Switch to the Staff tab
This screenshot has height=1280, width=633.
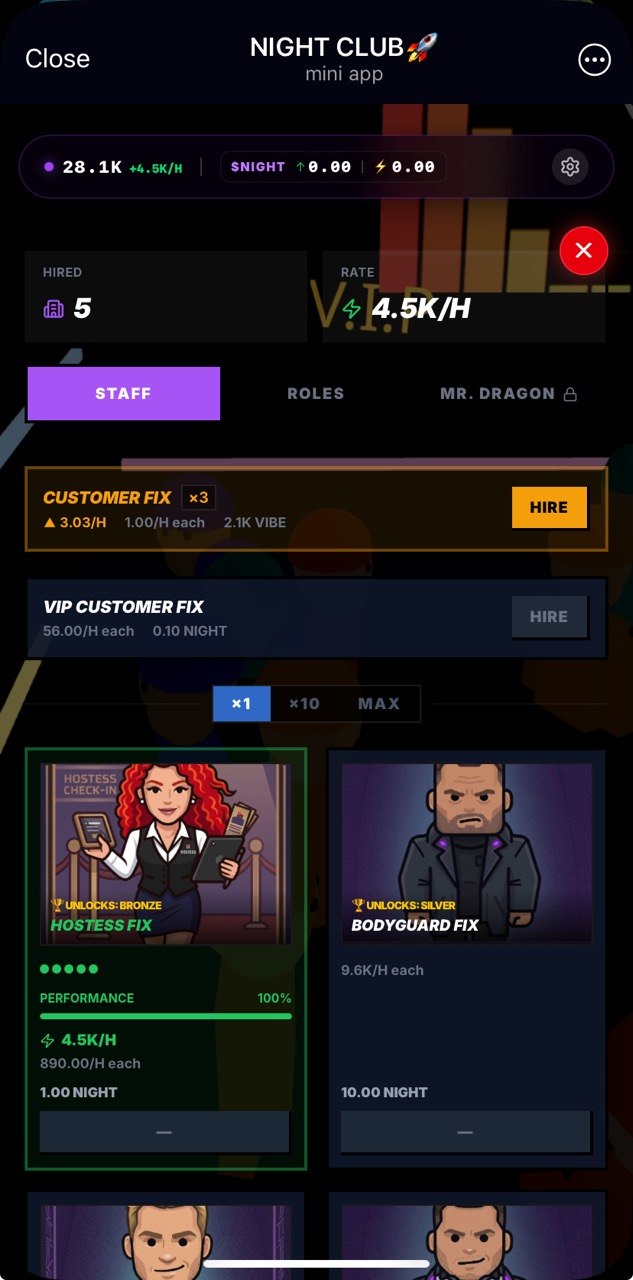click(123, 394)
